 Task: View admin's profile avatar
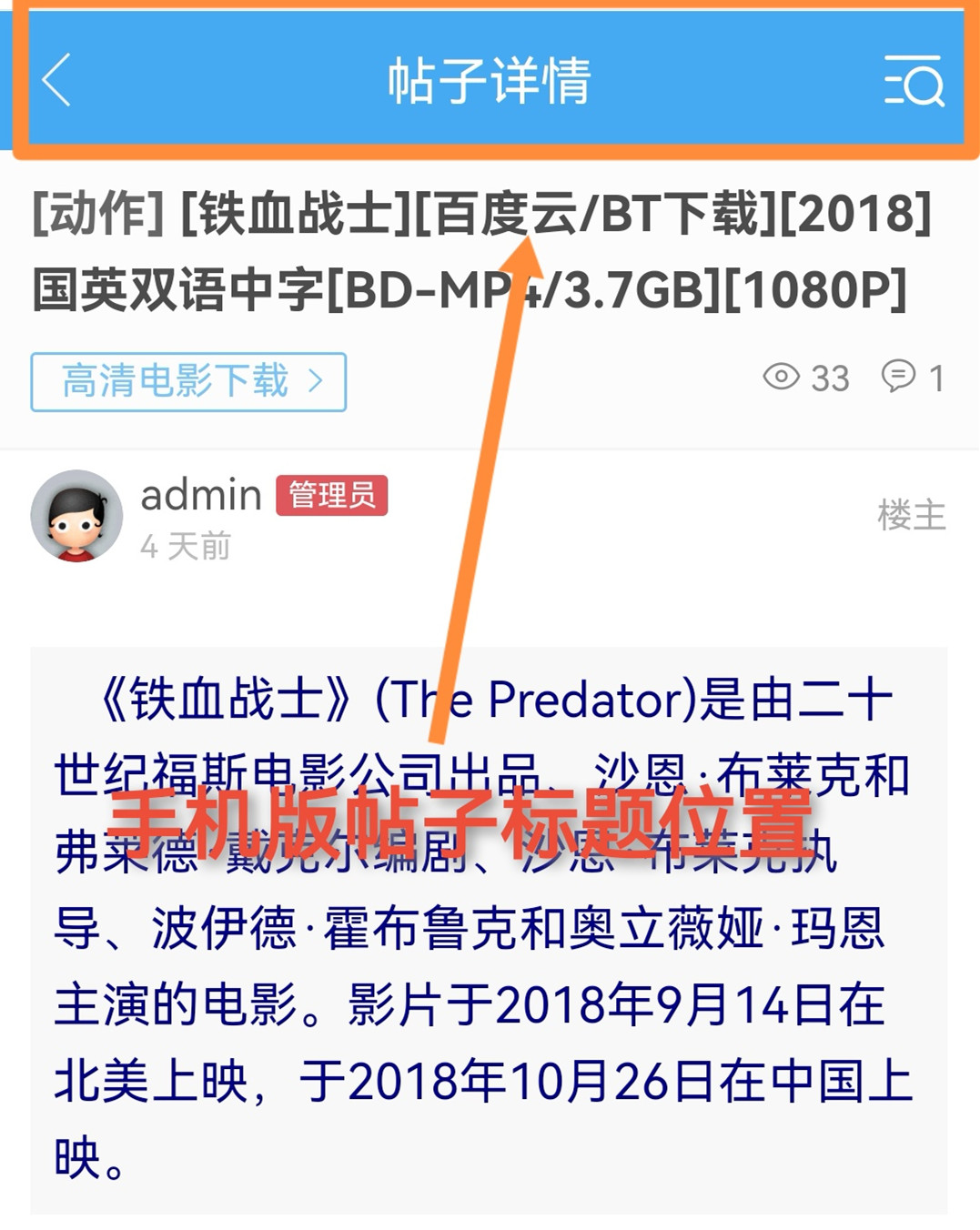[76, 516]
